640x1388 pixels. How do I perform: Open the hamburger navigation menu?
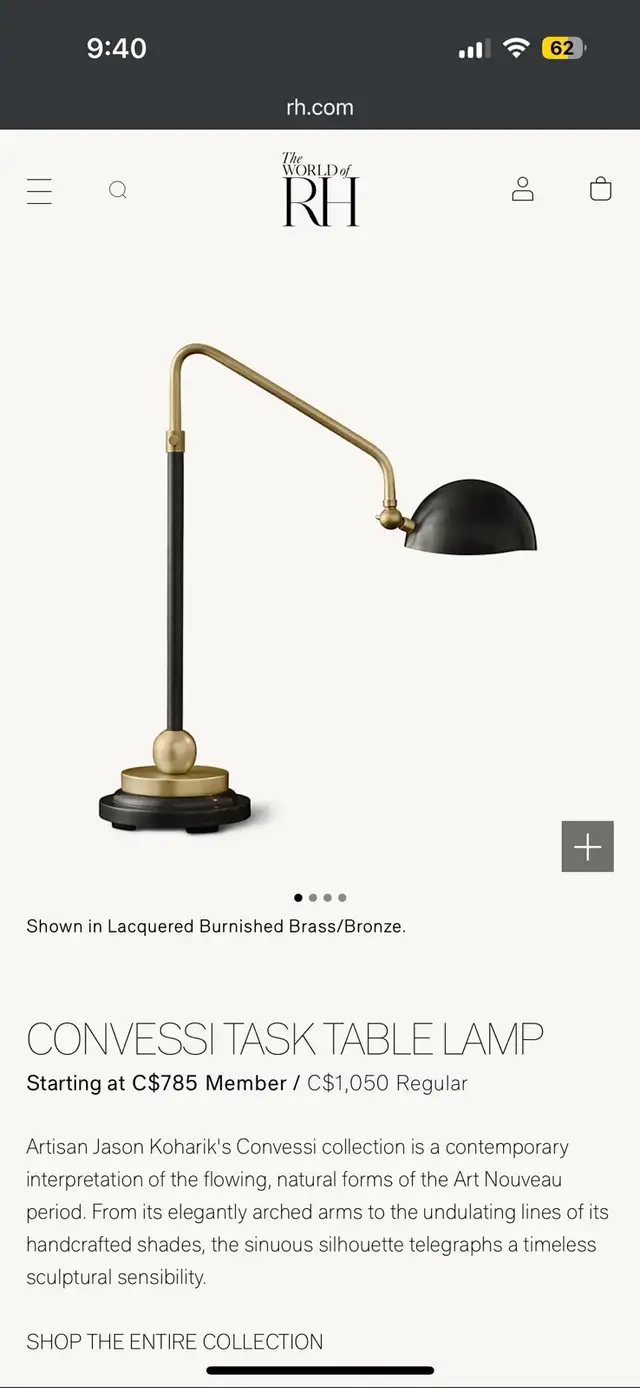tap(39, 190)
